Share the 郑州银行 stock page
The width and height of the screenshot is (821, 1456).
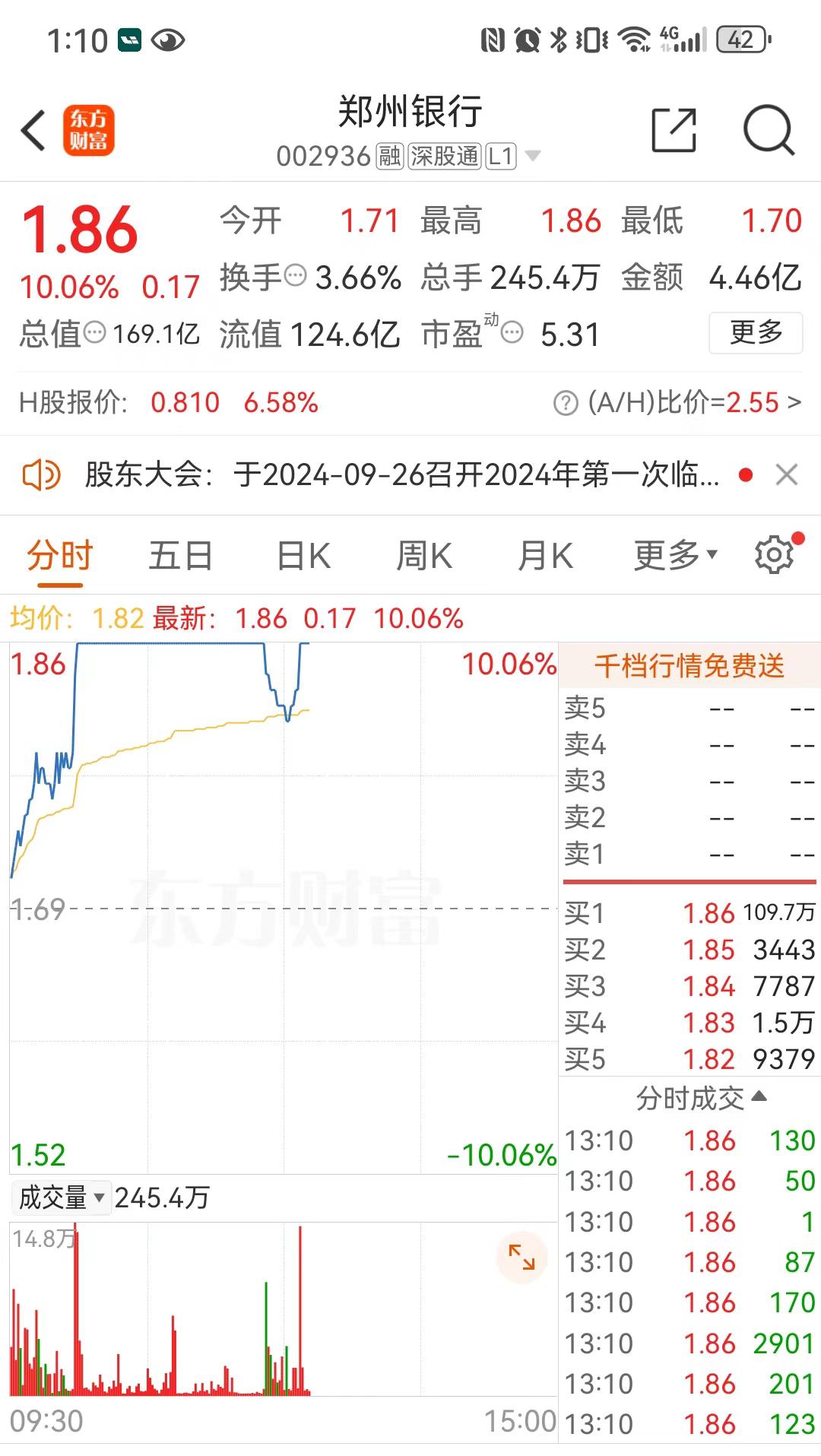pyautogui.click(x=674, y=130)
